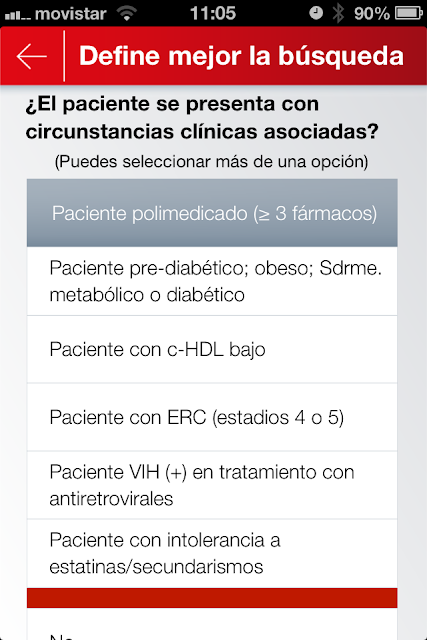
Task: Select Paciente pre-diabético; obeso; Sdrme. metabólico option
Action: click(x=212, y=281)
